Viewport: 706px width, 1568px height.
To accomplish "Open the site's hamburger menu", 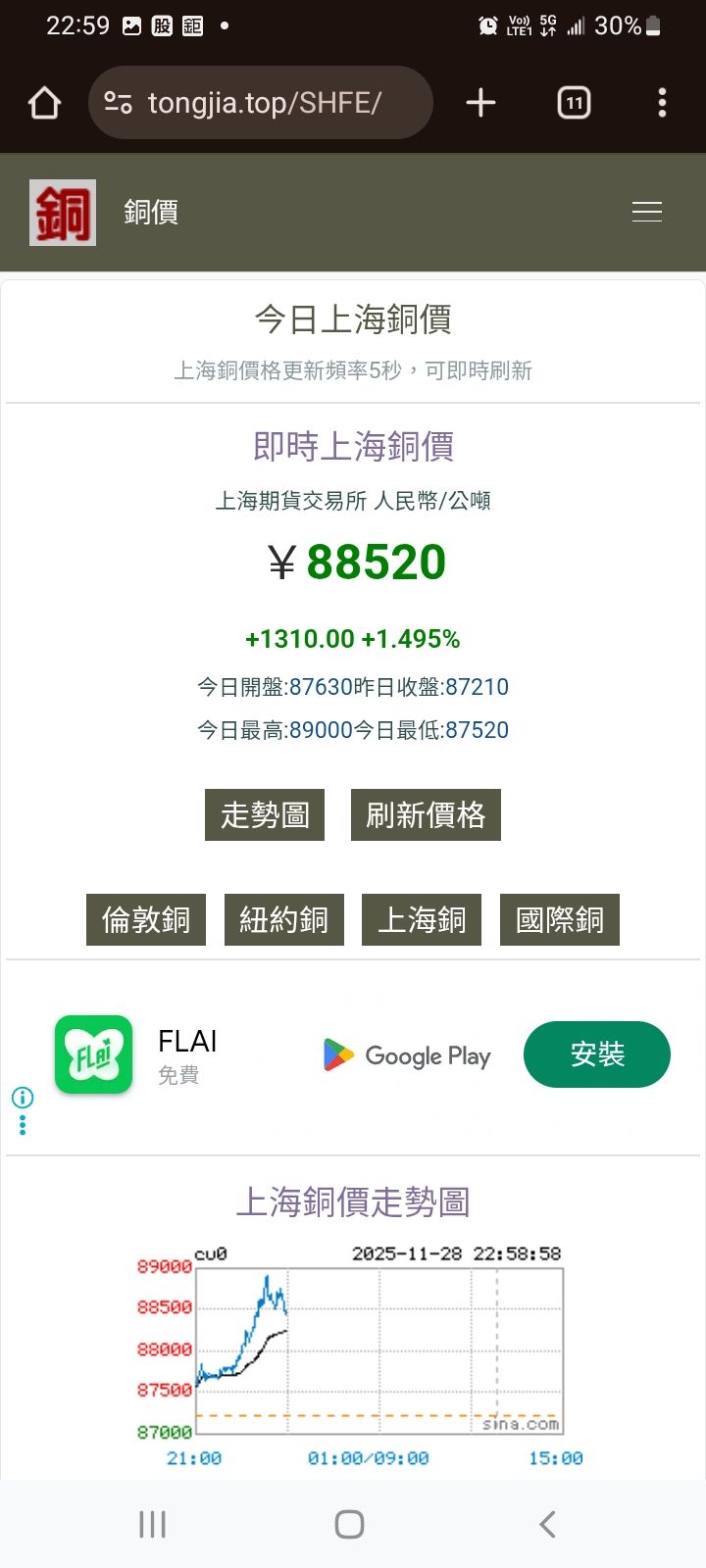I will point(647,212).
